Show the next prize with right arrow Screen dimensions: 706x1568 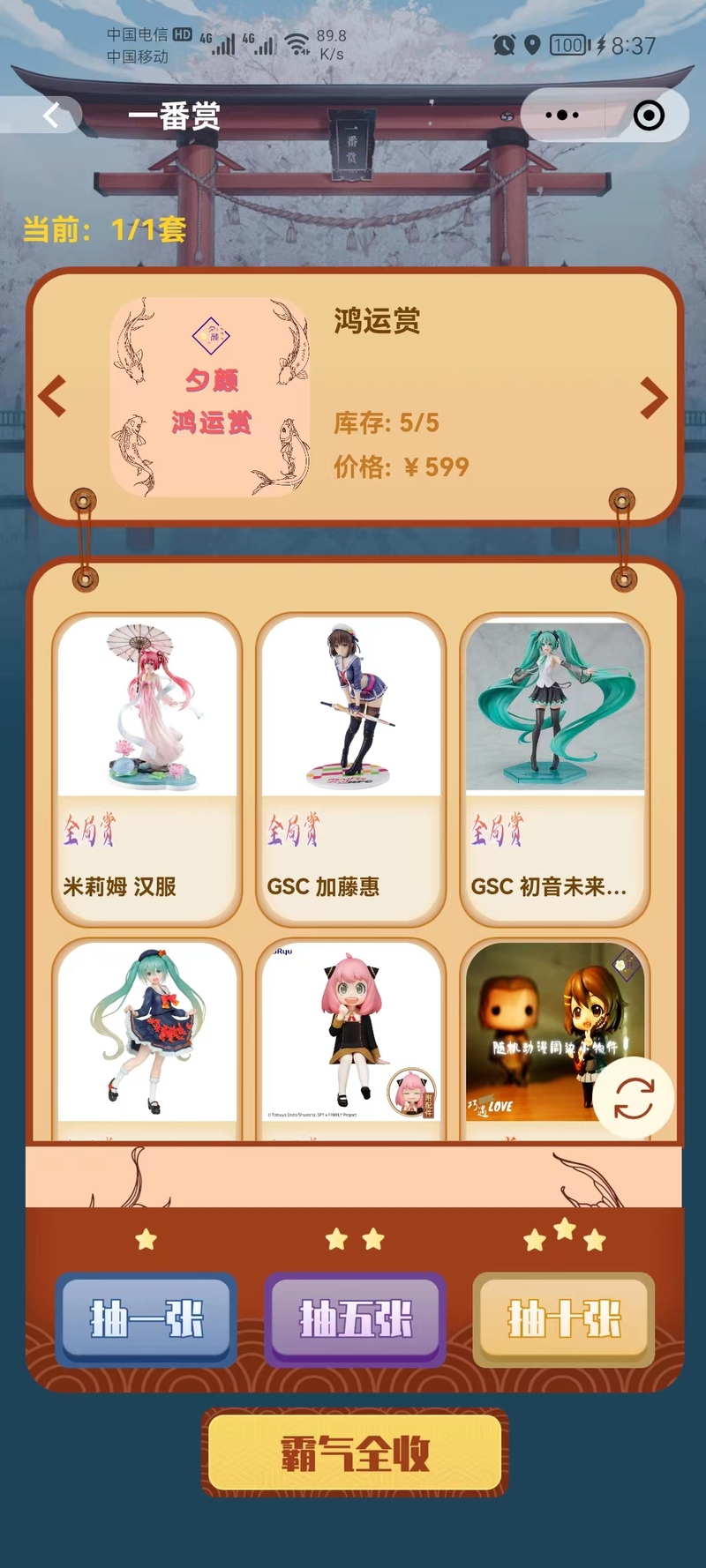point(653,397)
